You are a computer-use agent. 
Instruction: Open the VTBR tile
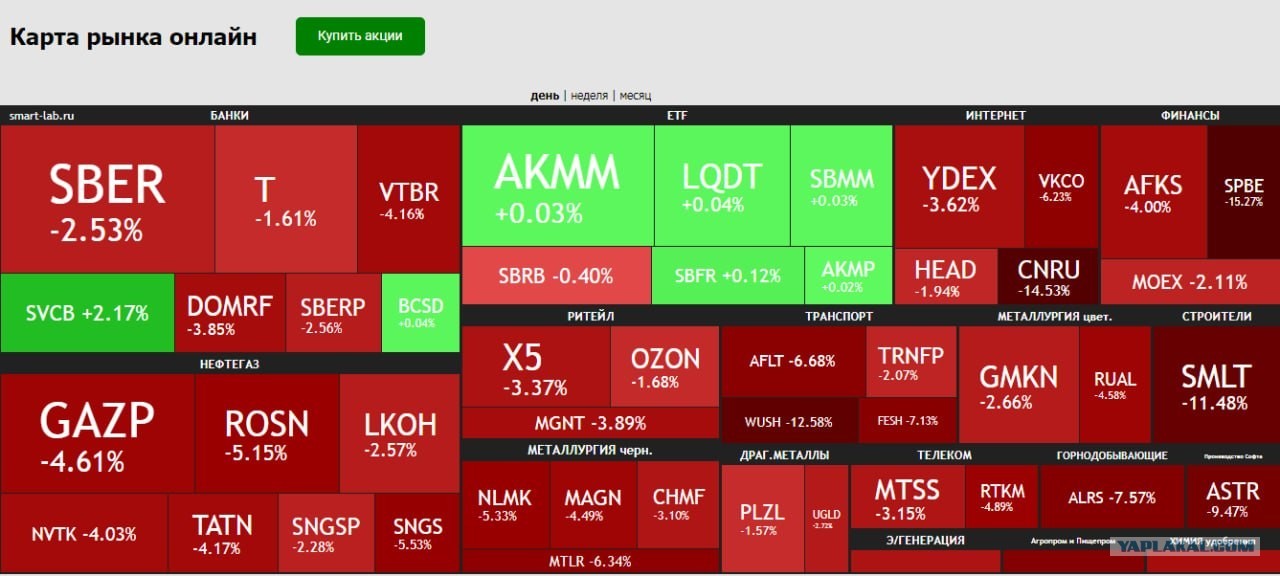[409, 199]
